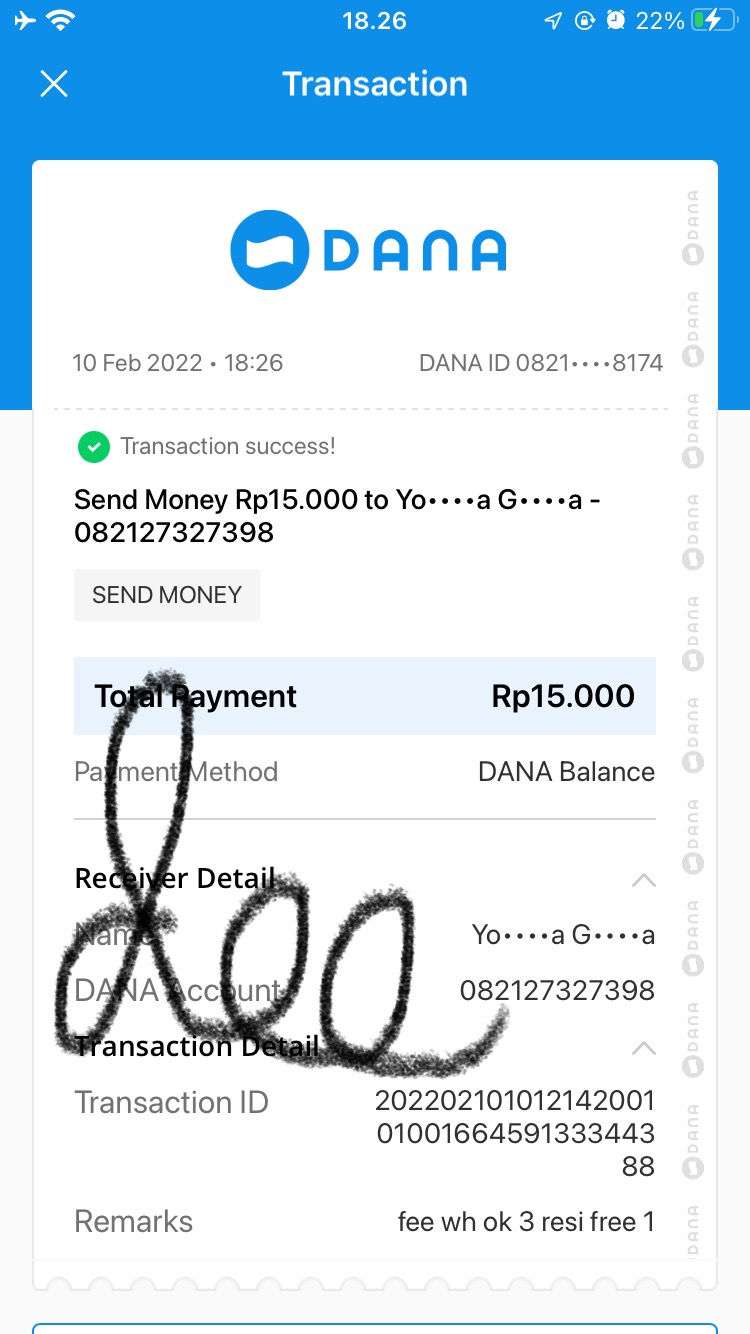Collapse the Transaction Detail section
Image resolution: width=750 pixels, height=1334 pixels.
click(644, 1048)
